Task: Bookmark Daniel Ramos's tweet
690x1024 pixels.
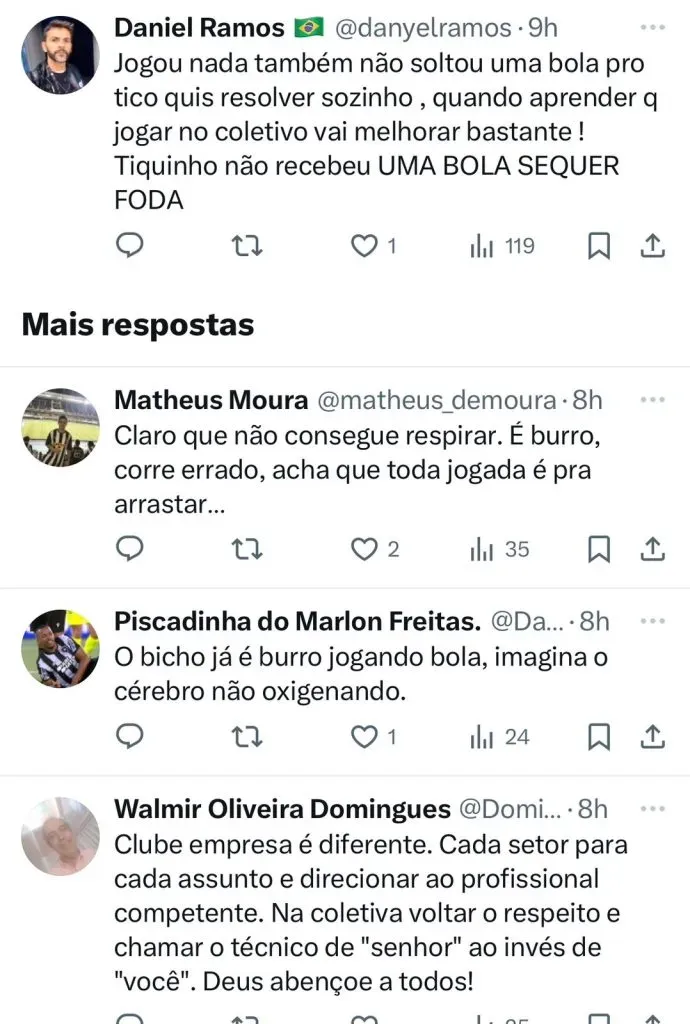Action: coord(598,246)
